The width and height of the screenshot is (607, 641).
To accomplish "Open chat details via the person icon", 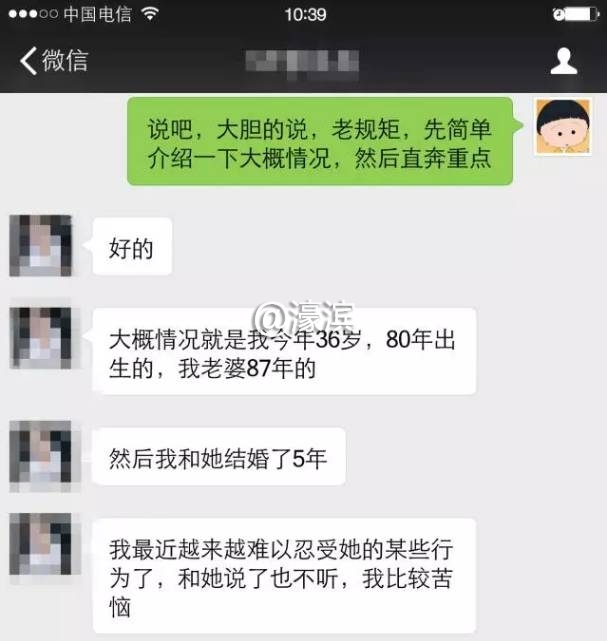I will 564,60.
